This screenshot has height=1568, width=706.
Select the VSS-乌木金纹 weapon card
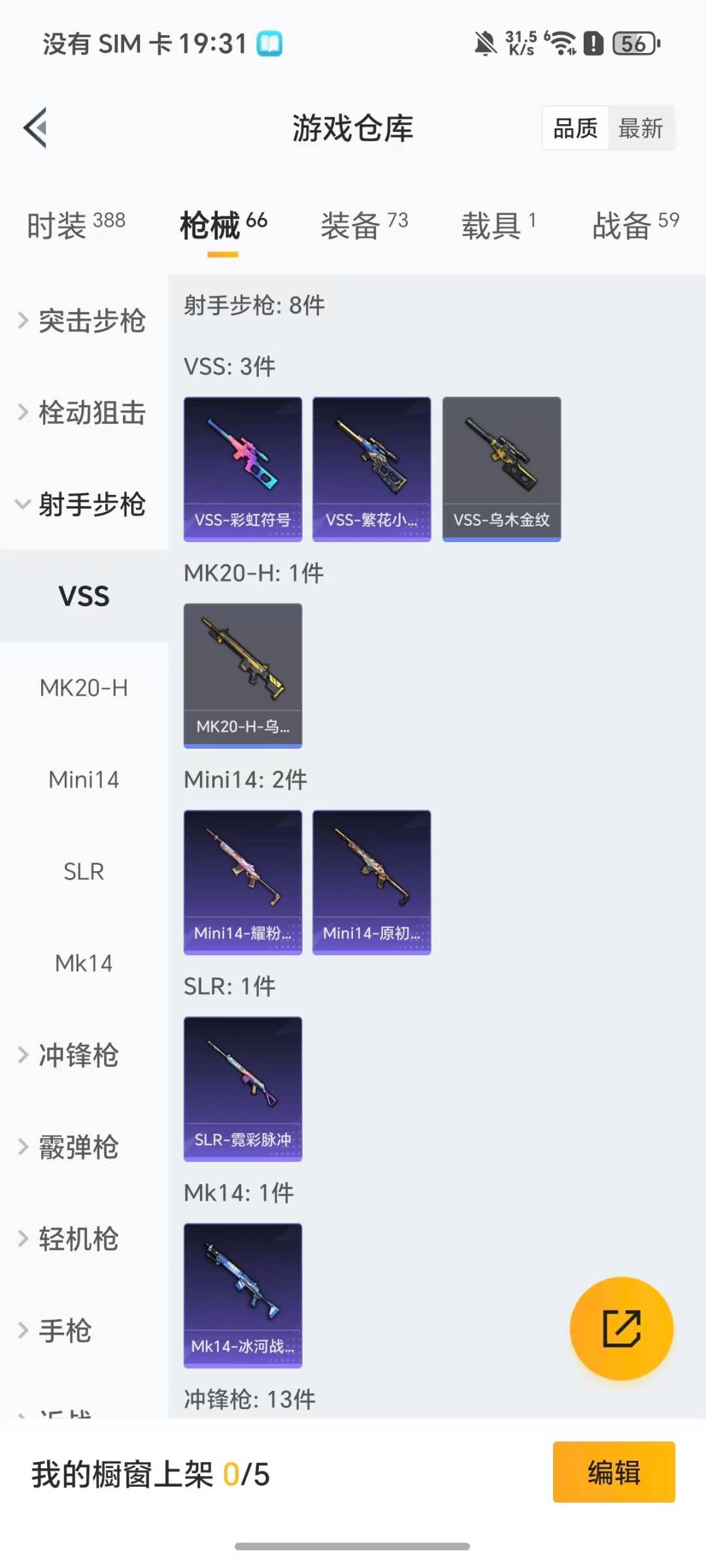(x=501, y=468)
